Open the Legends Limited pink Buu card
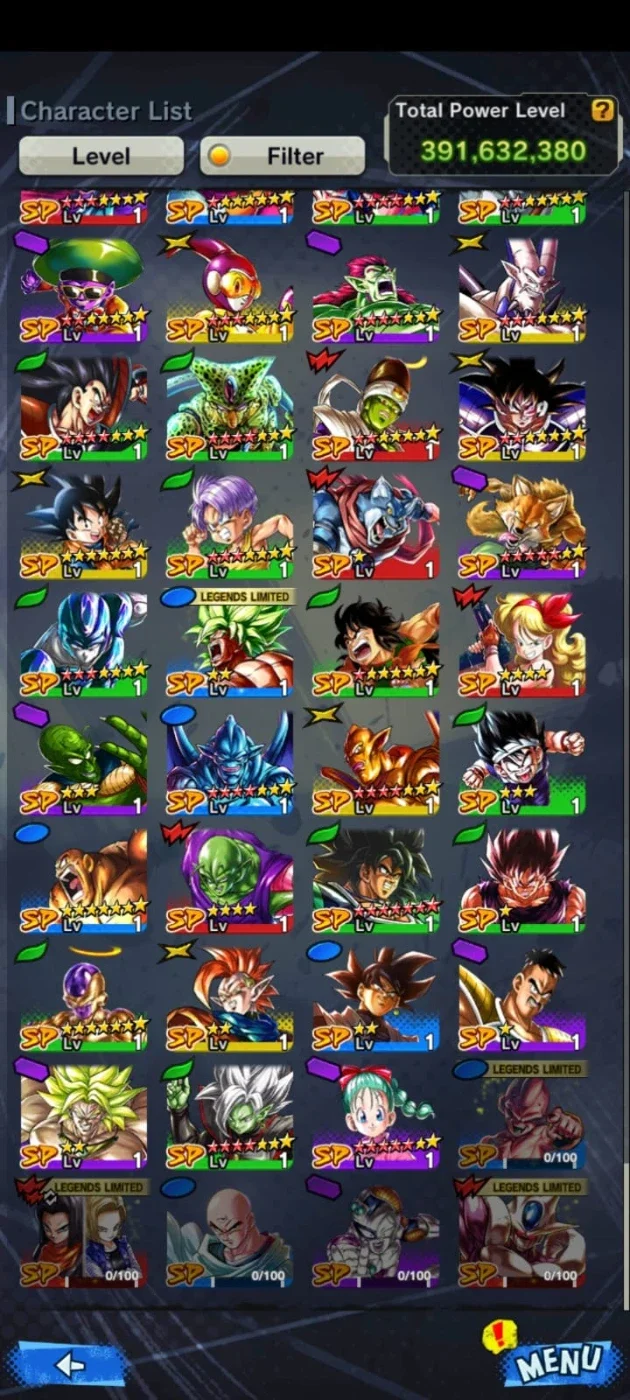The width and height of the screenshot is (630, 1400). 522,1115
